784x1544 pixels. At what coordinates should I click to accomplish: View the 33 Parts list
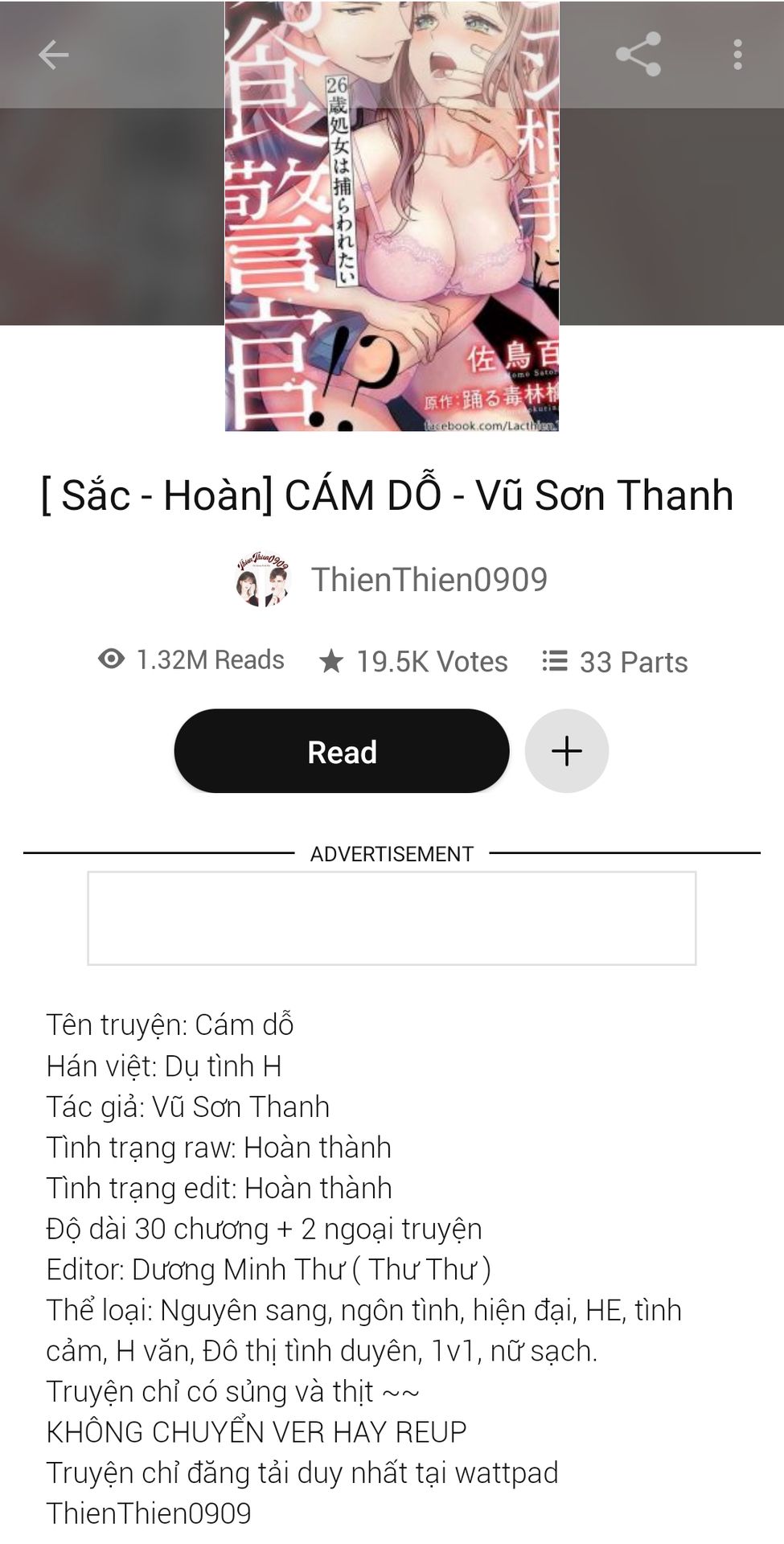coord(615,662)
